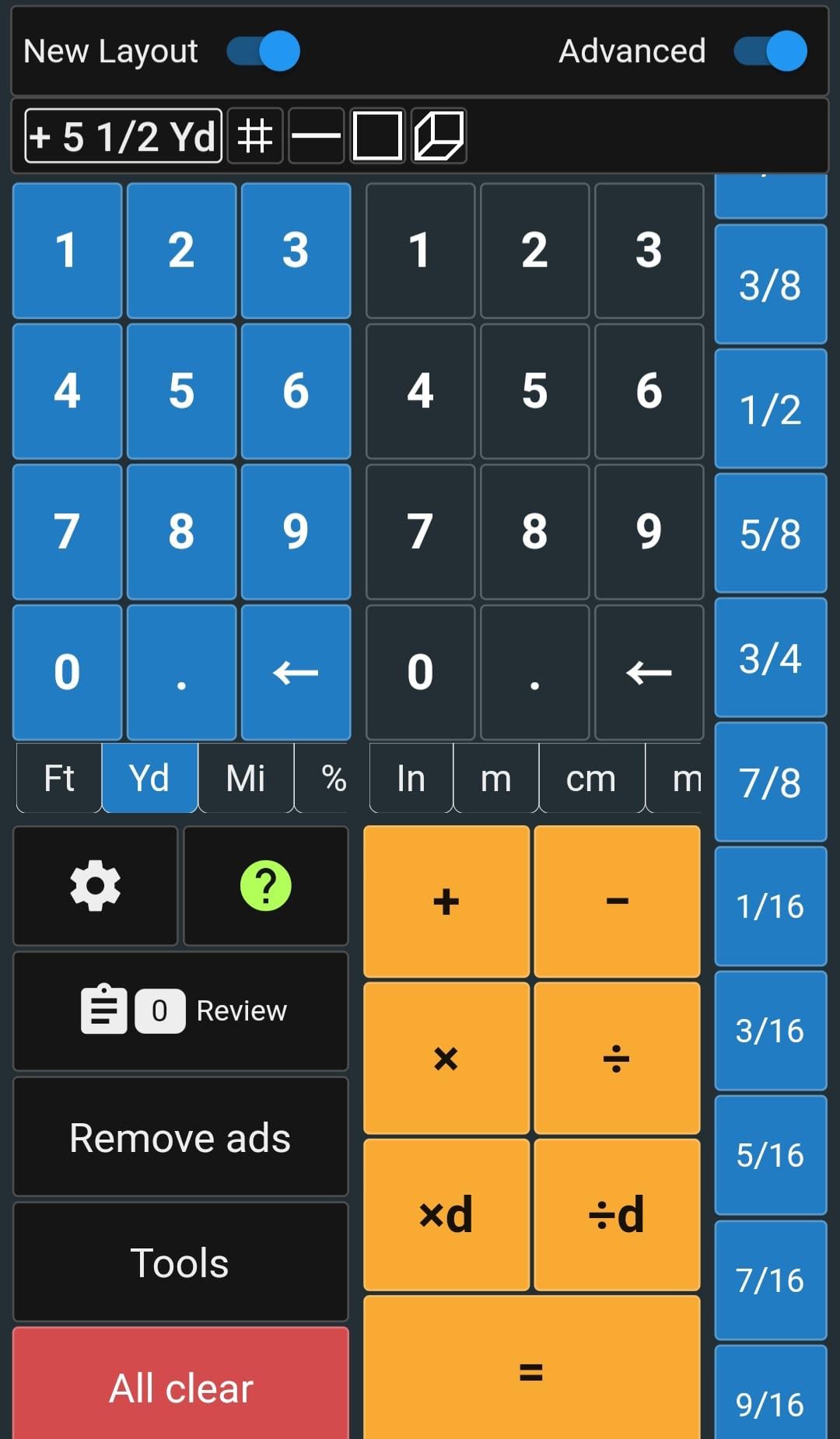Screen dimensions: 840x1439
Task: Switch to the In unit tab
Action: point(410,778)
